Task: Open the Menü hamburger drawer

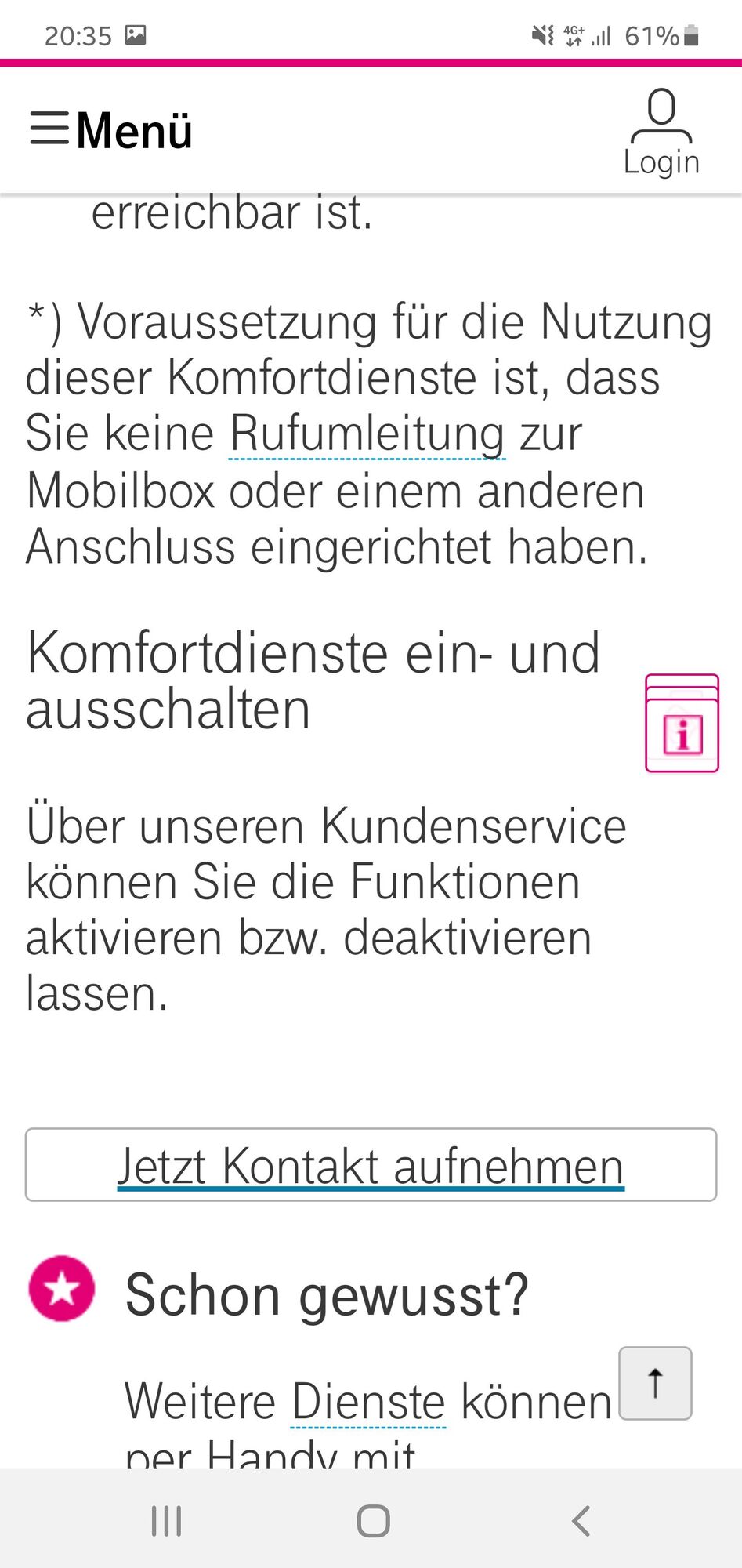Action: (x=110, y=129)
